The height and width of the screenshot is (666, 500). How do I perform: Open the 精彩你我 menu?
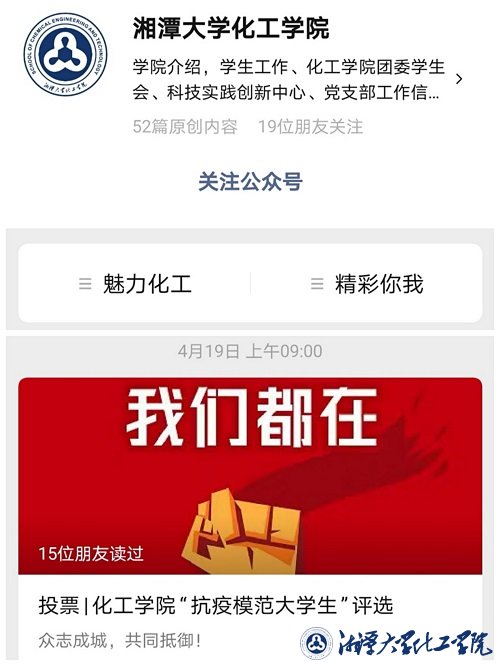[367, 284]
